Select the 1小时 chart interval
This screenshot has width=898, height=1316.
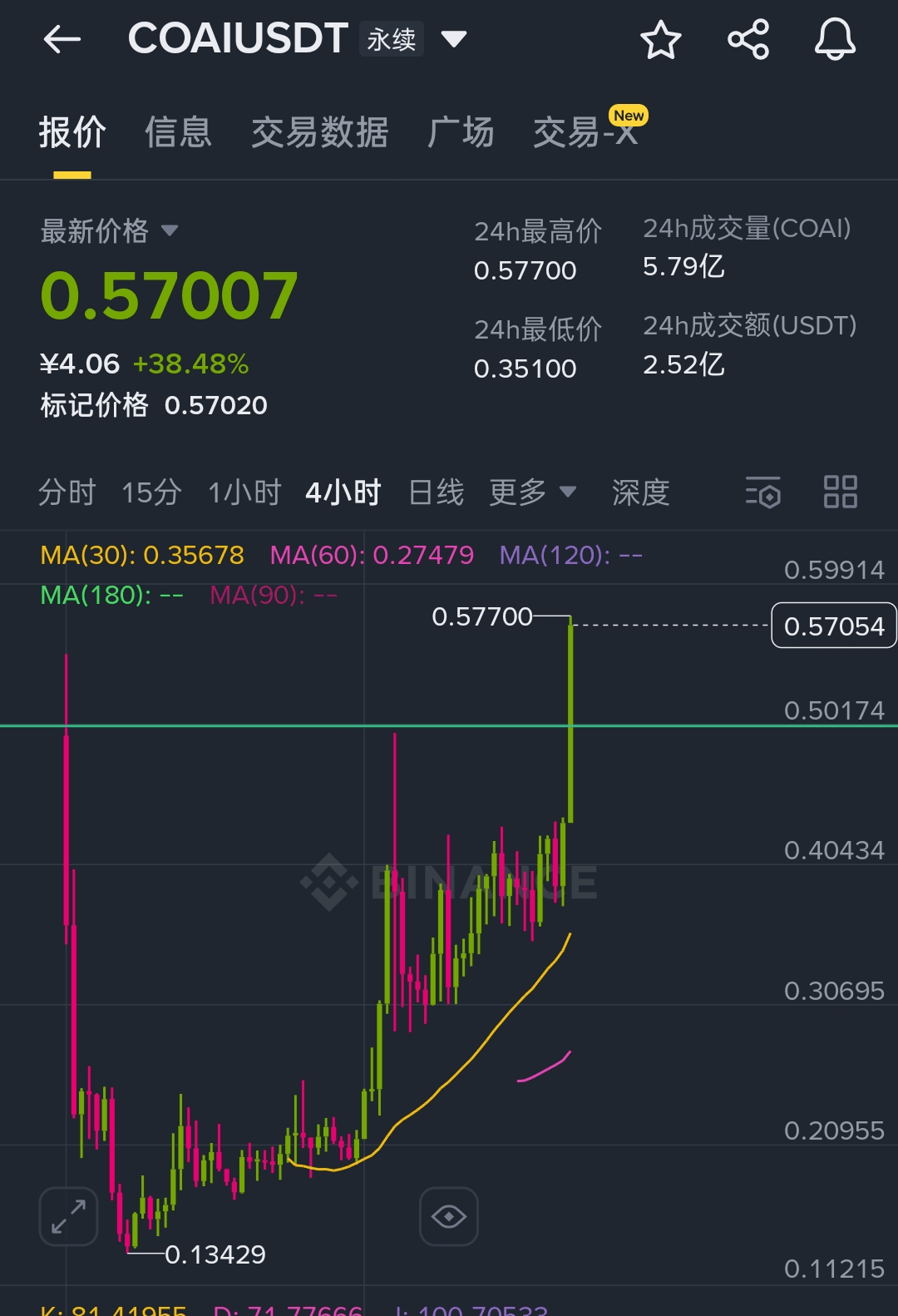pyautogui.click(x=244, y=492)
